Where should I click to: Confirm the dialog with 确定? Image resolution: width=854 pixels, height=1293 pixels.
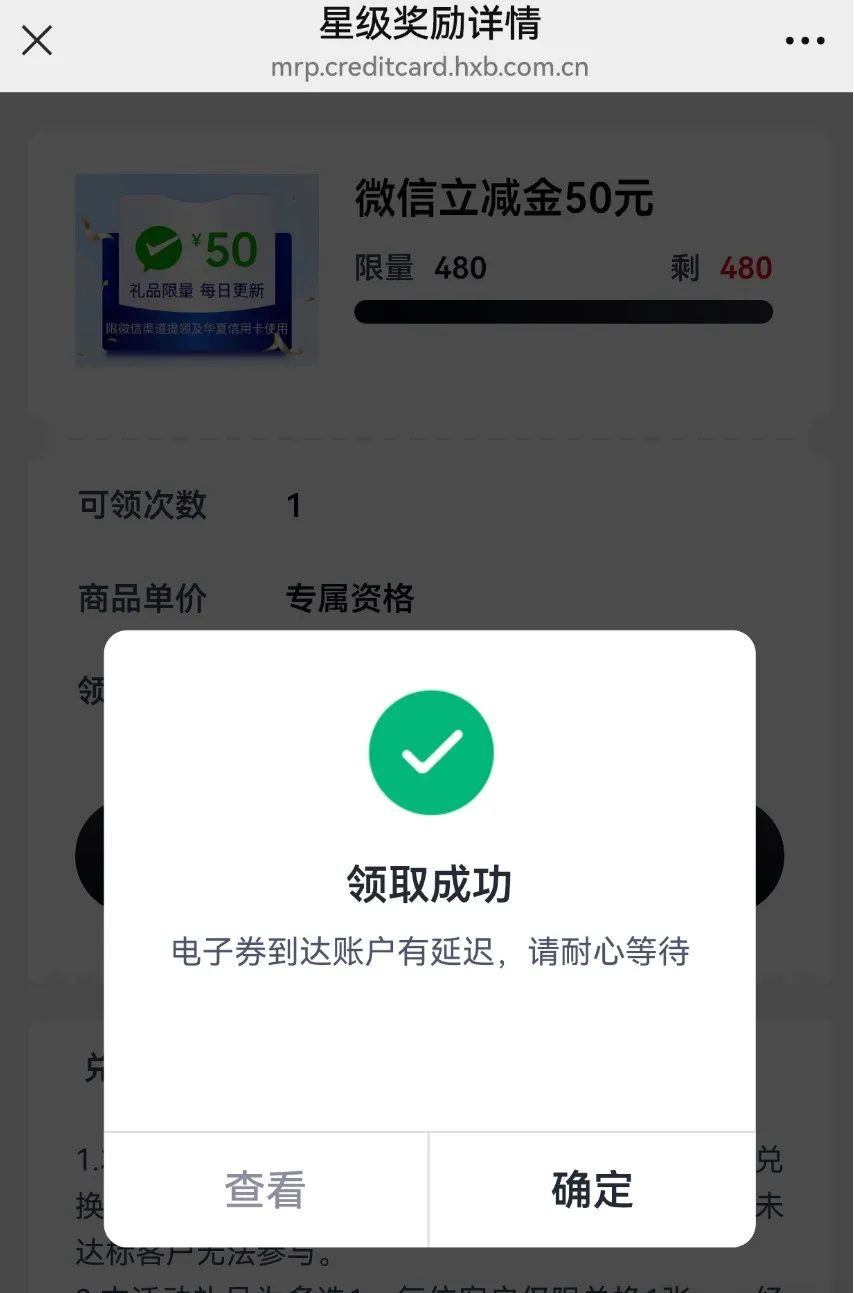(x=592, y=1189)
